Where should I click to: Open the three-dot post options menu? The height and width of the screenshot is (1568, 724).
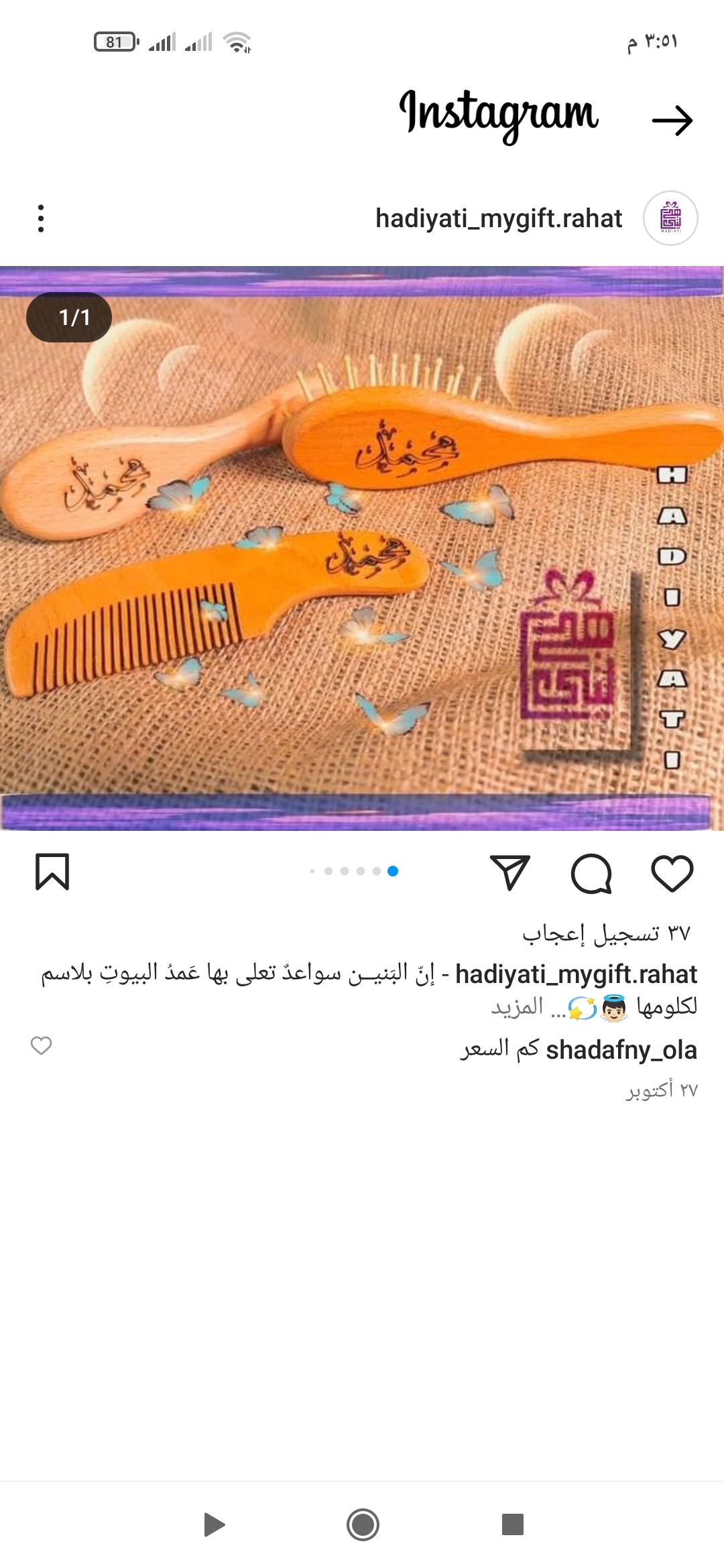(41, 218)
